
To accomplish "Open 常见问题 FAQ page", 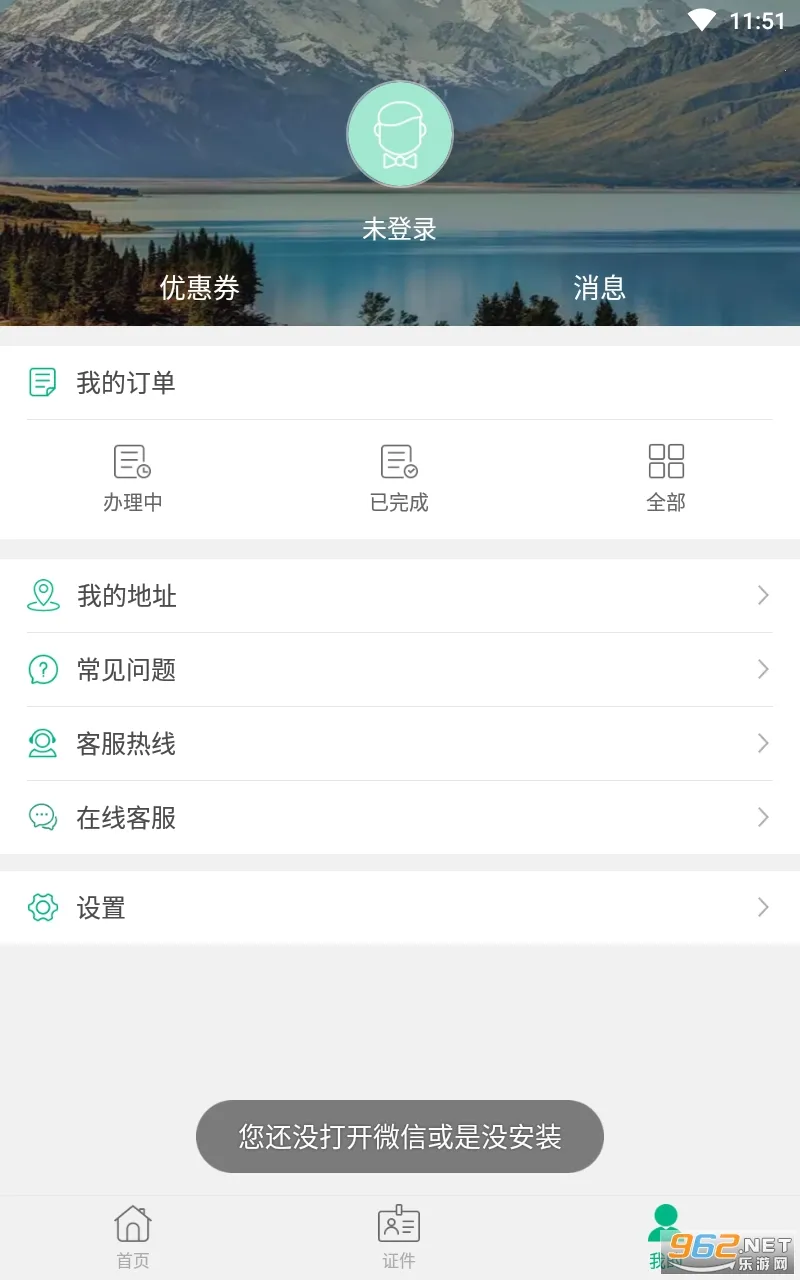I will point(400,670).
